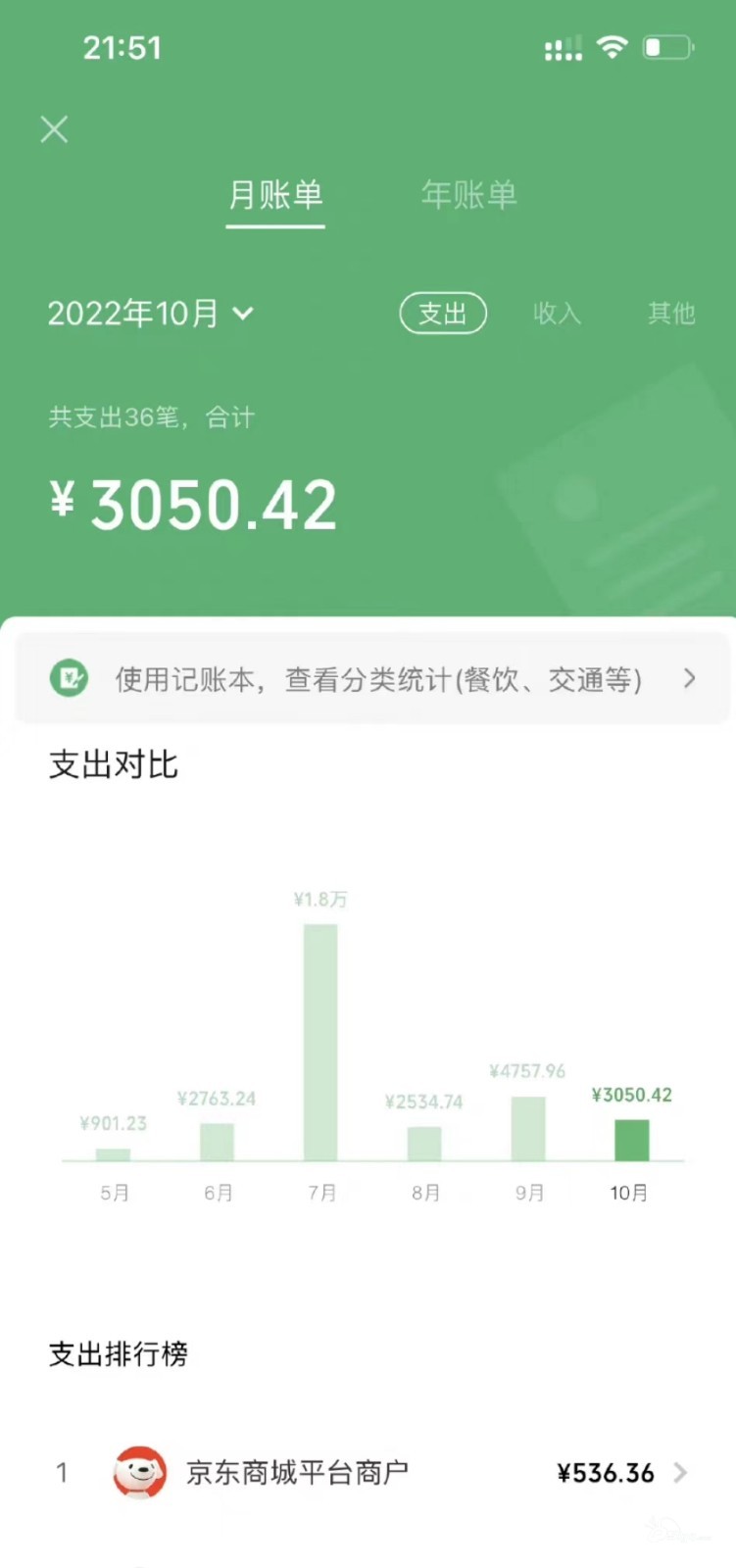Open the 使用记账本 banner

click(x=372, y=678)
